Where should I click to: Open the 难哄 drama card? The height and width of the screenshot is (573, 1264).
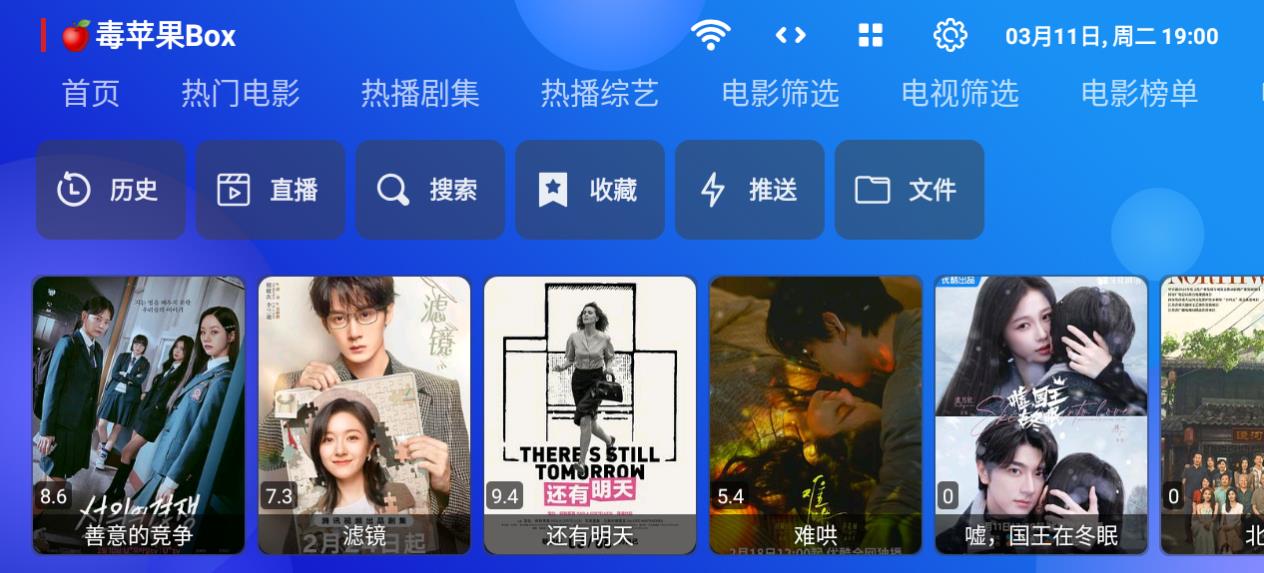pos(815,415)
